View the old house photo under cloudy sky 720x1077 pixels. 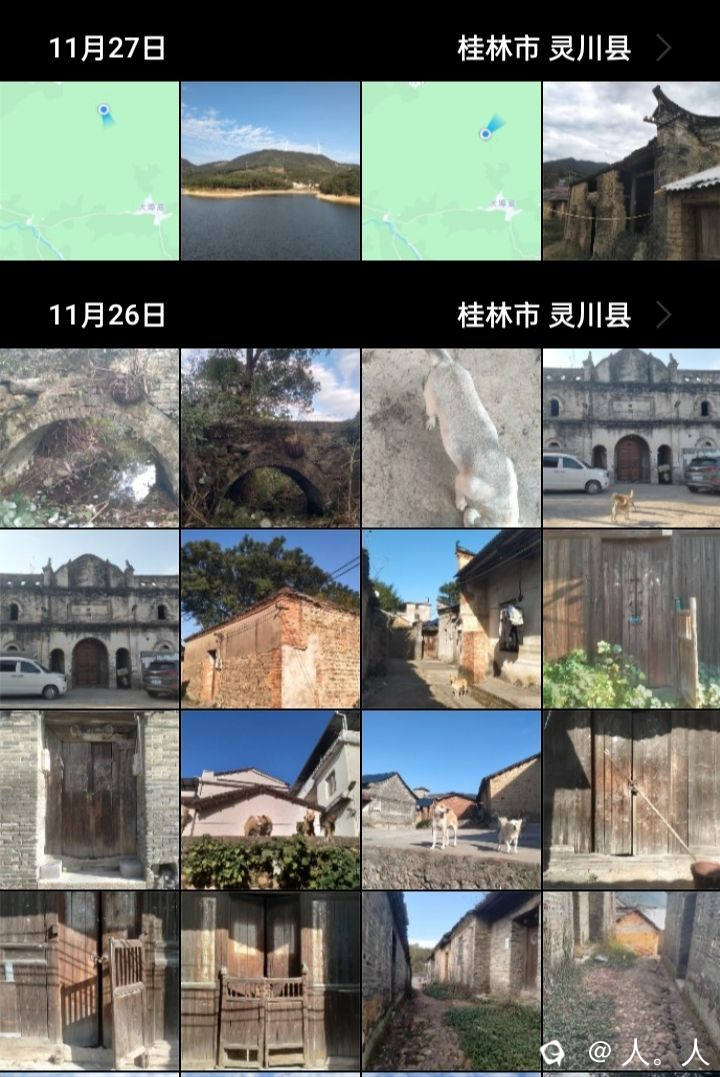point(631,171)
